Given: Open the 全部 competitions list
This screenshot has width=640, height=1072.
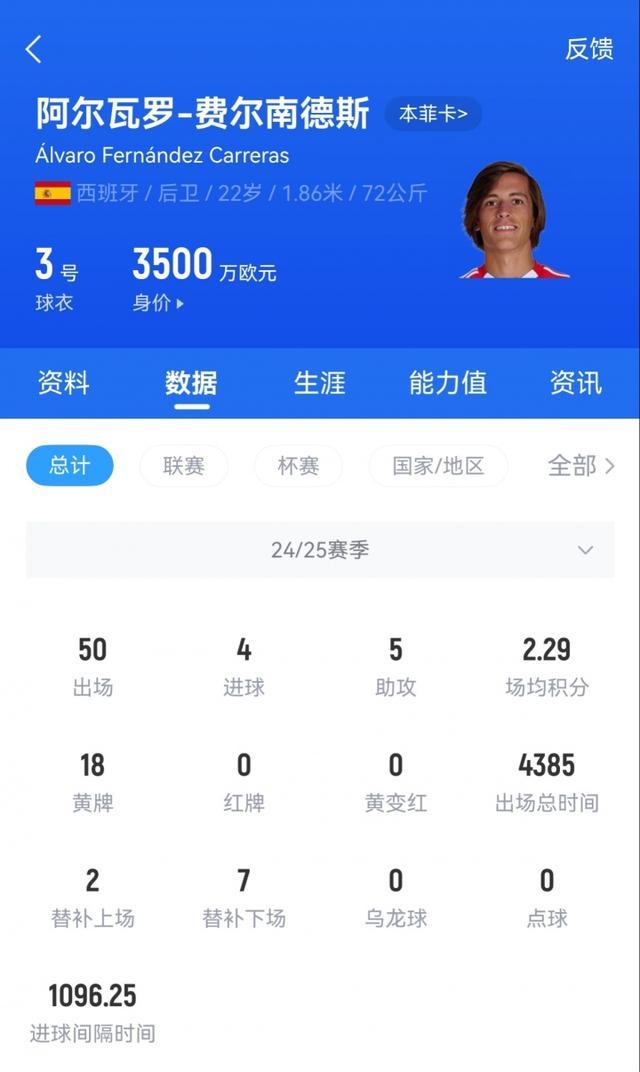Looking at the screenshot, I should (581, 466).
